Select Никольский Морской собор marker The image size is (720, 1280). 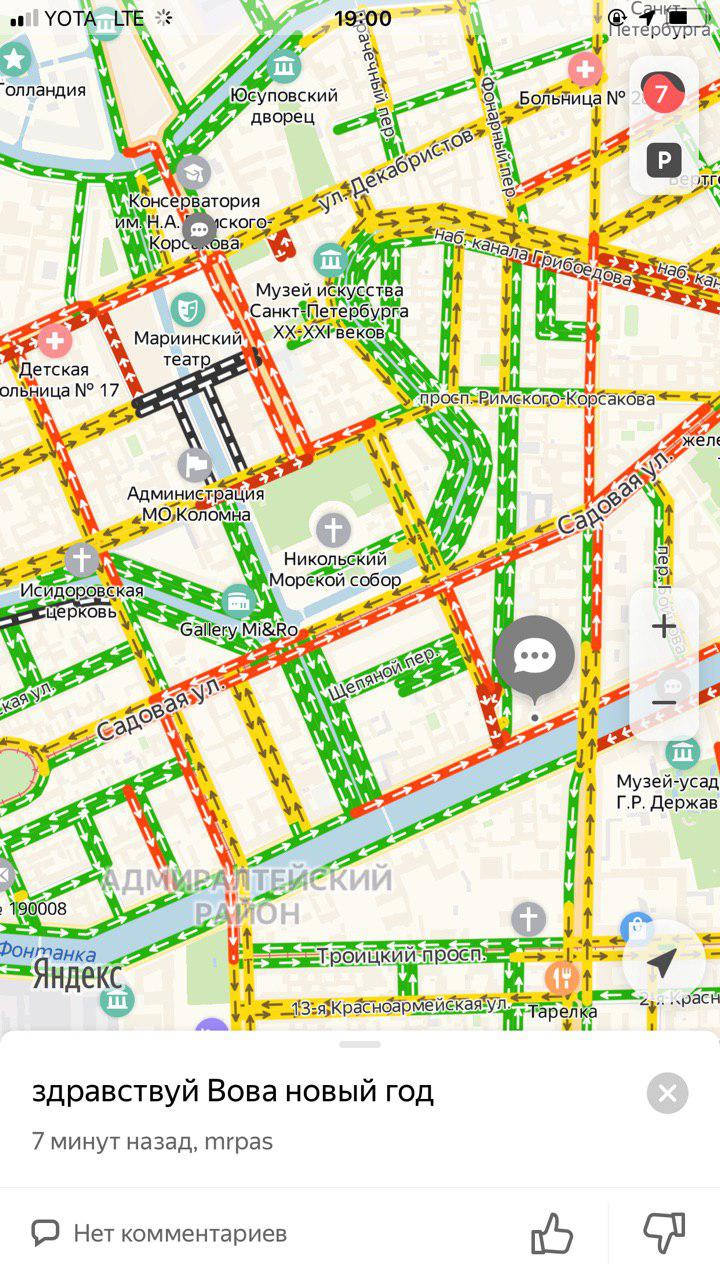tap(333, 528)
